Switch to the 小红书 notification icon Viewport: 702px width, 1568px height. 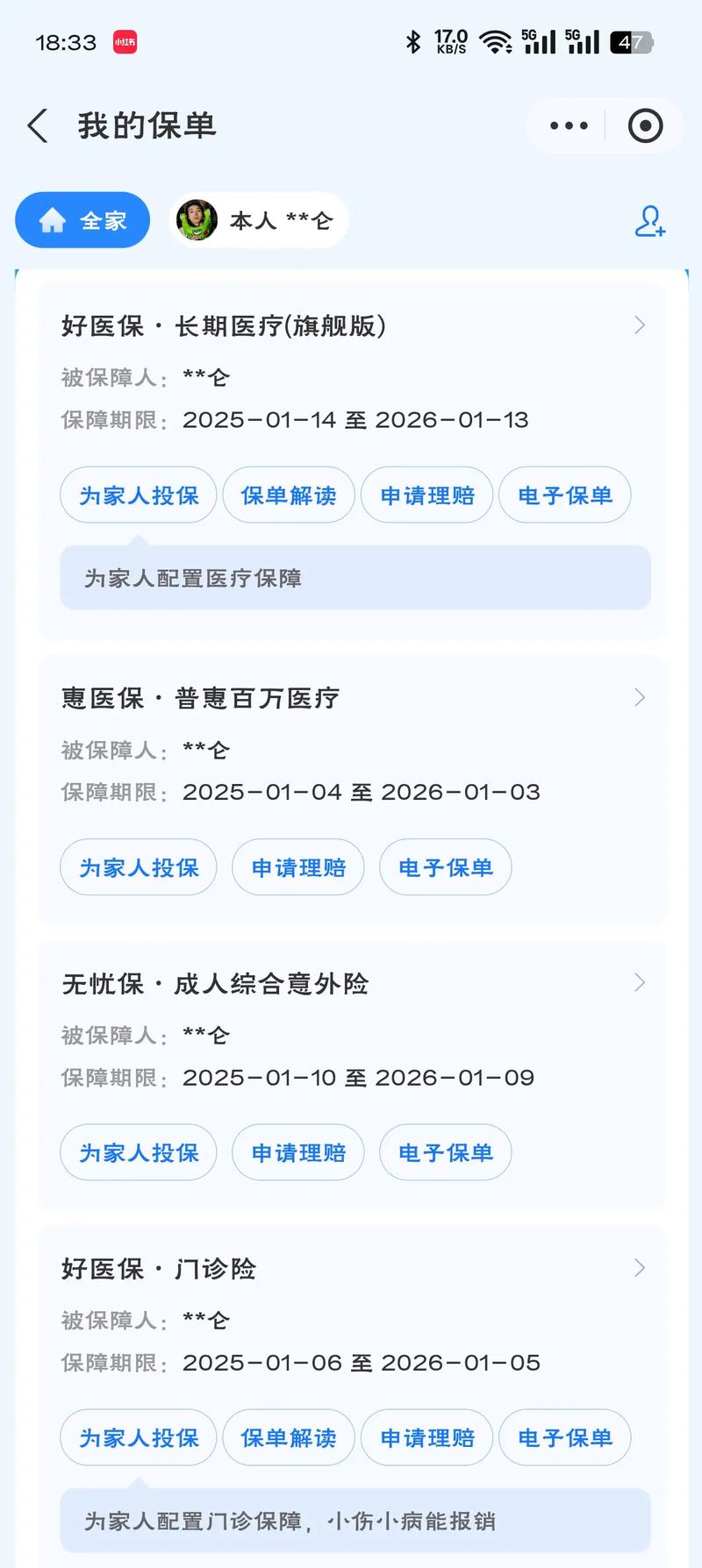[123, 40]
